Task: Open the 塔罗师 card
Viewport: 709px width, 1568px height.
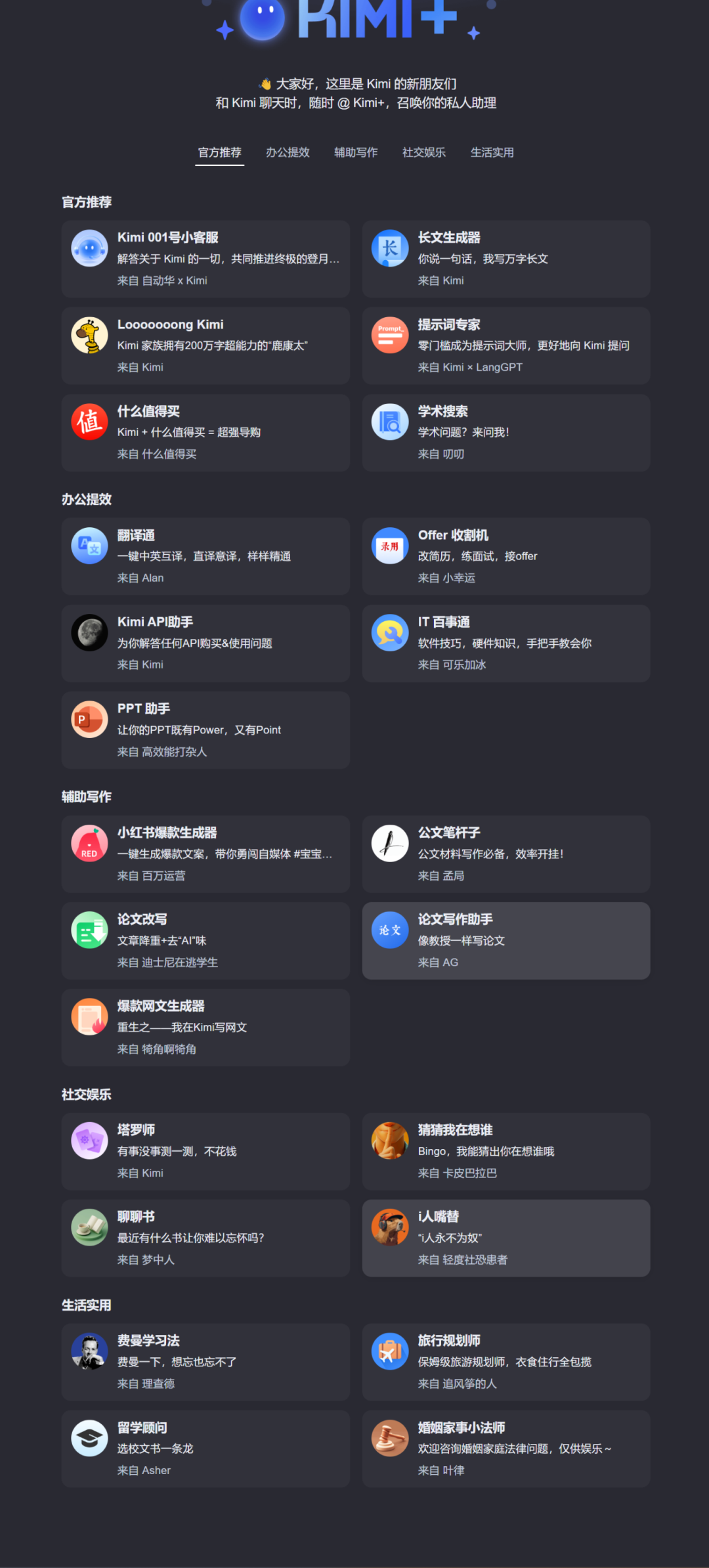Action: click(205, 1151)
